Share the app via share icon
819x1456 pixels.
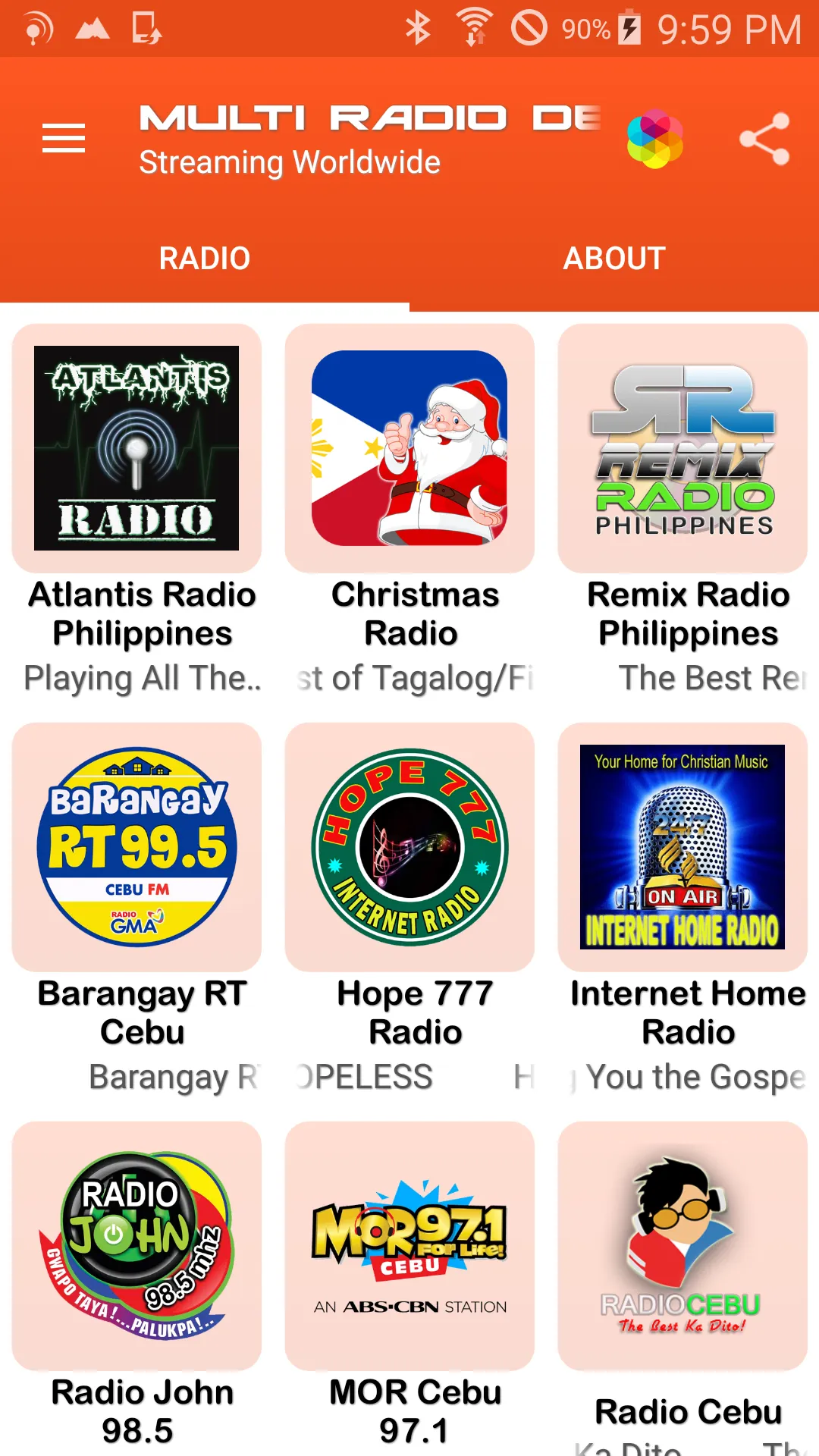coord(764,139)
